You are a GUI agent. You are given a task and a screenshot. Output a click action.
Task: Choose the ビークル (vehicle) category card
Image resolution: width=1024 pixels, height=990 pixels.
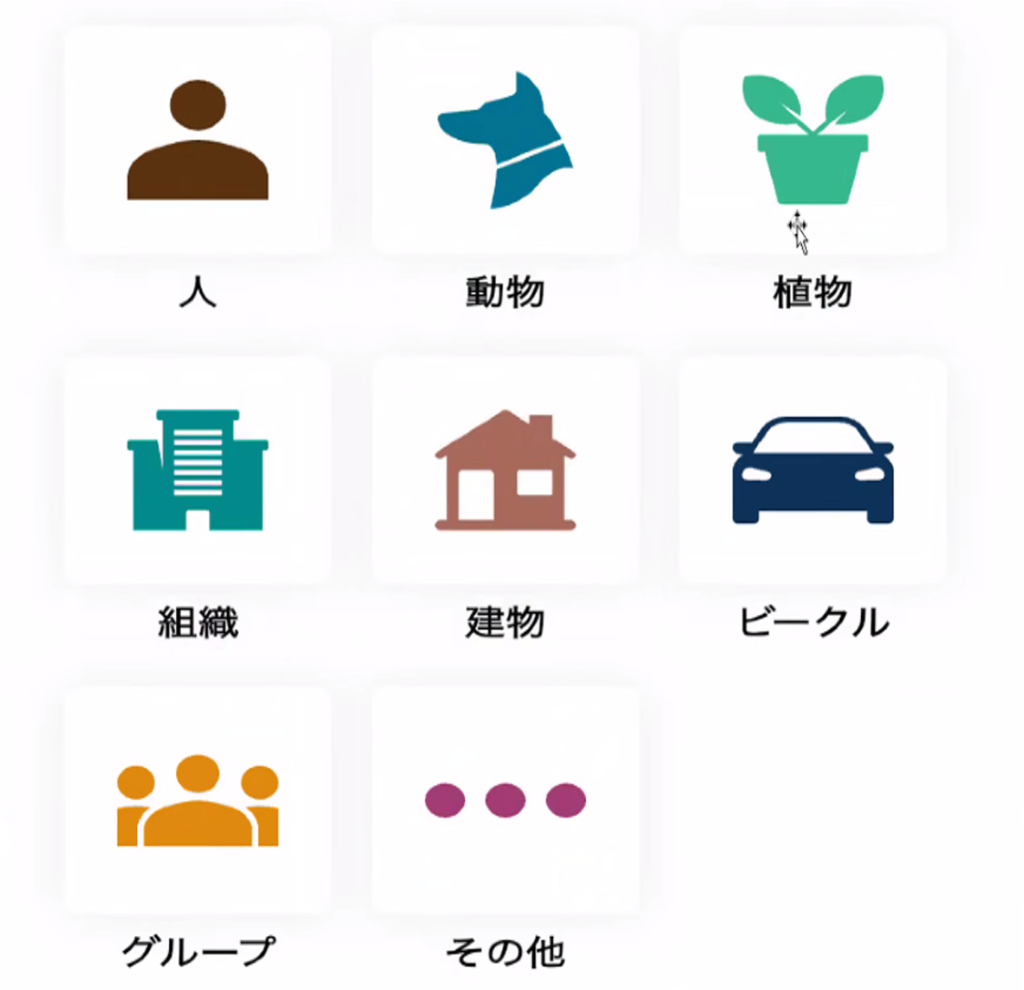[812, 470]
